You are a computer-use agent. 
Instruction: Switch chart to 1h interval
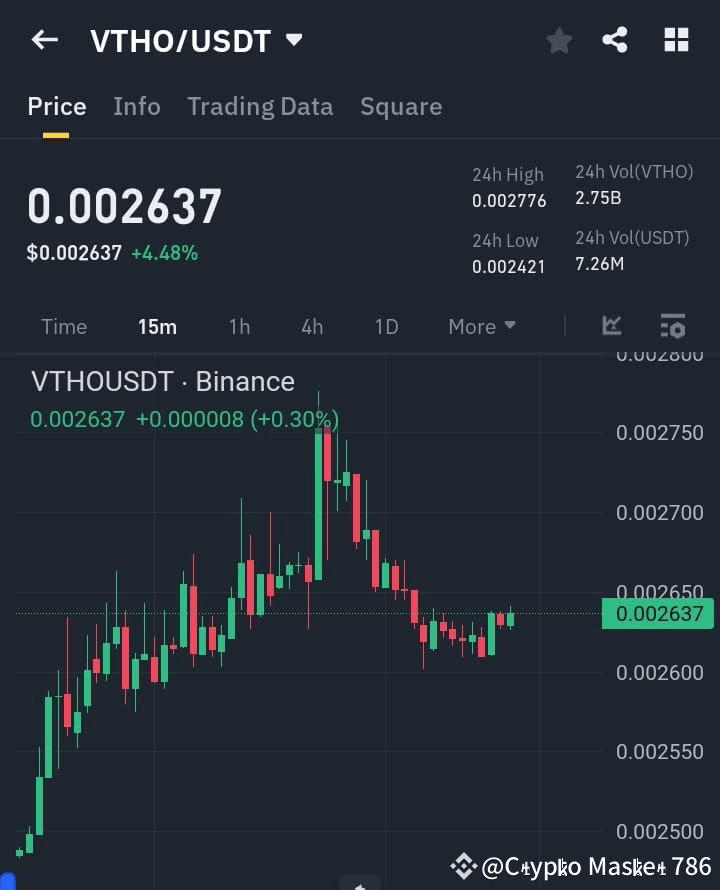click(239, 326)
